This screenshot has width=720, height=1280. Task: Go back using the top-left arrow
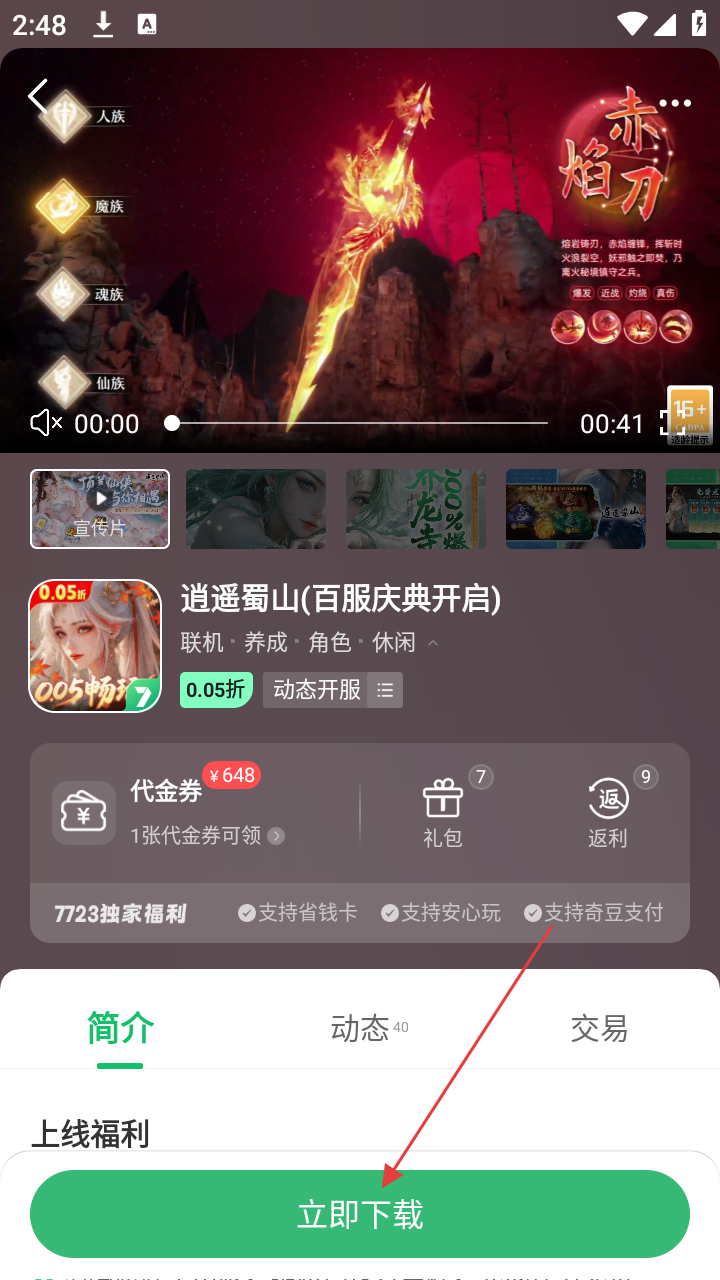(x=38, y=97)
